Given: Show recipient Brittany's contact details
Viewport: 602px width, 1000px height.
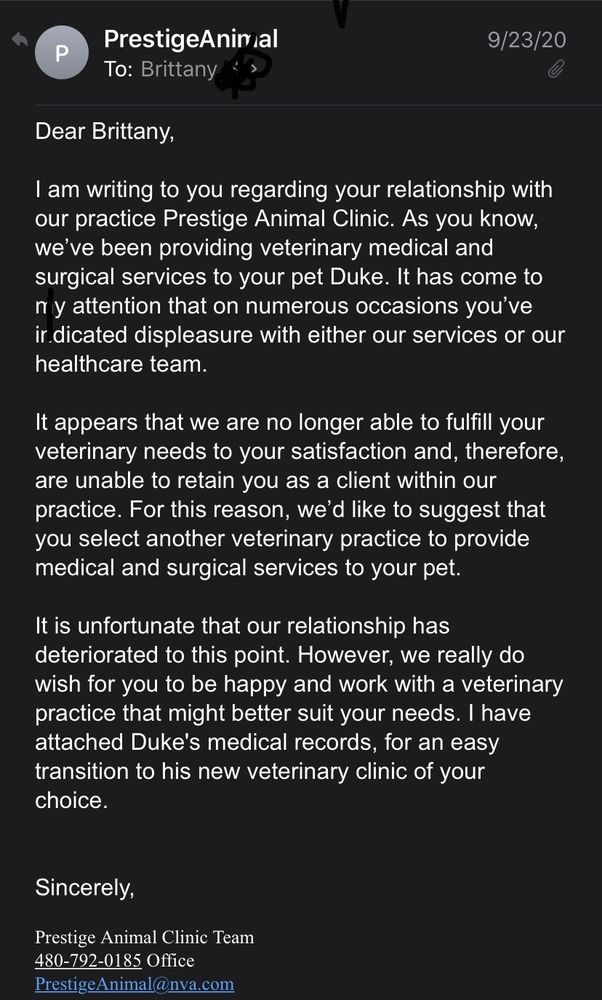Looking at the screenshot, I should pyautogui.click(x=178, y=69).
